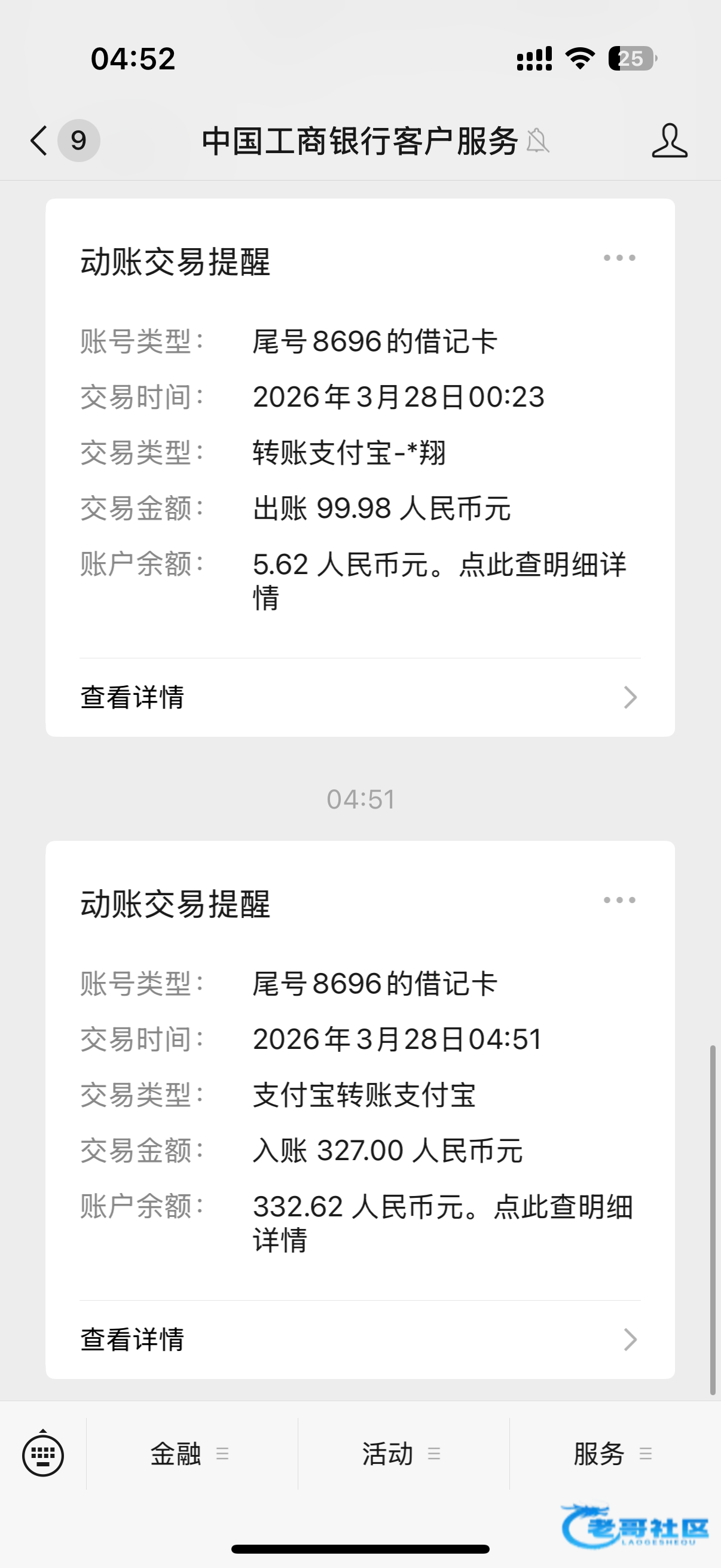Screen dimensions: 721x1568
Task: Open the account profile icon
Action: click(x=668, y=141)
